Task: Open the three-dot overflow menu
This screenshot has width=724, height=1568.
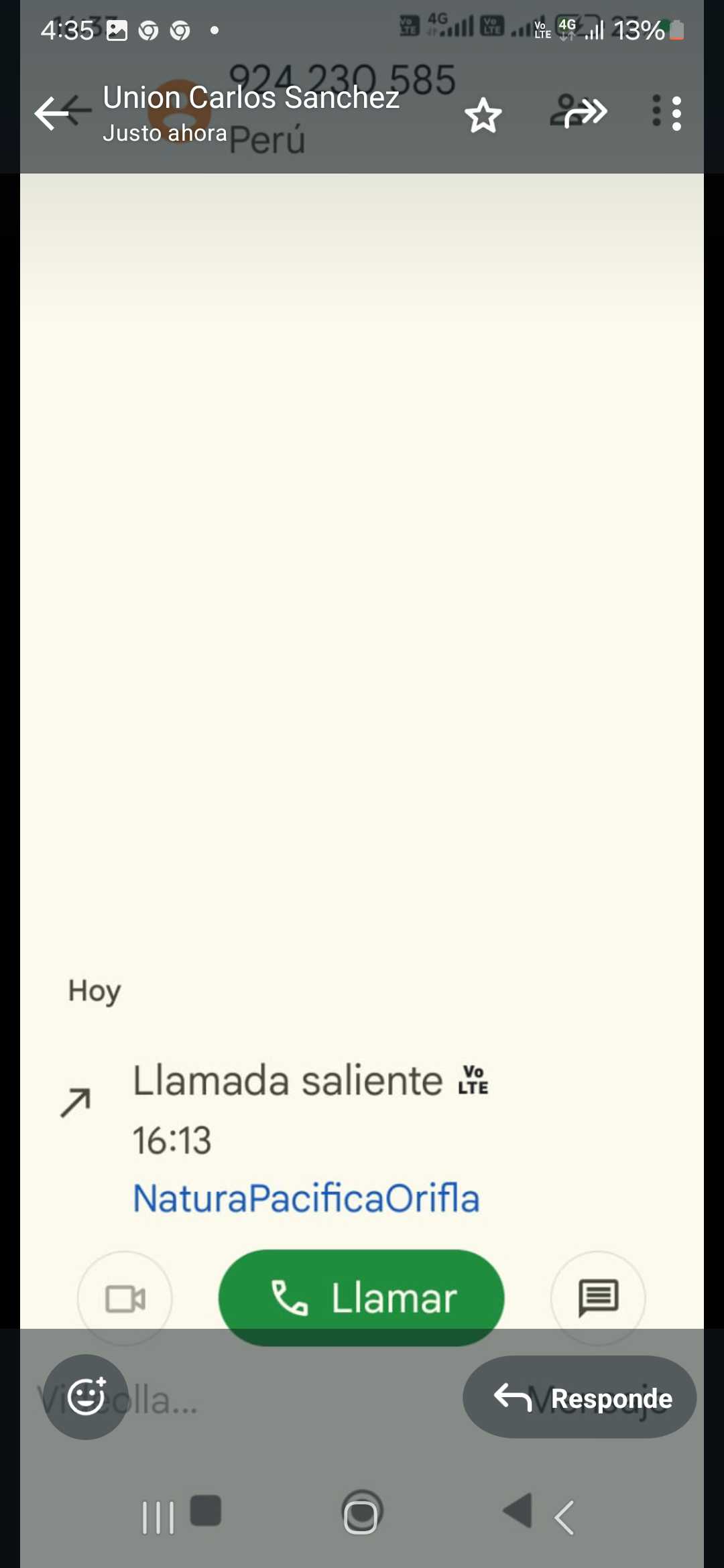Action: tap(676, 113)
